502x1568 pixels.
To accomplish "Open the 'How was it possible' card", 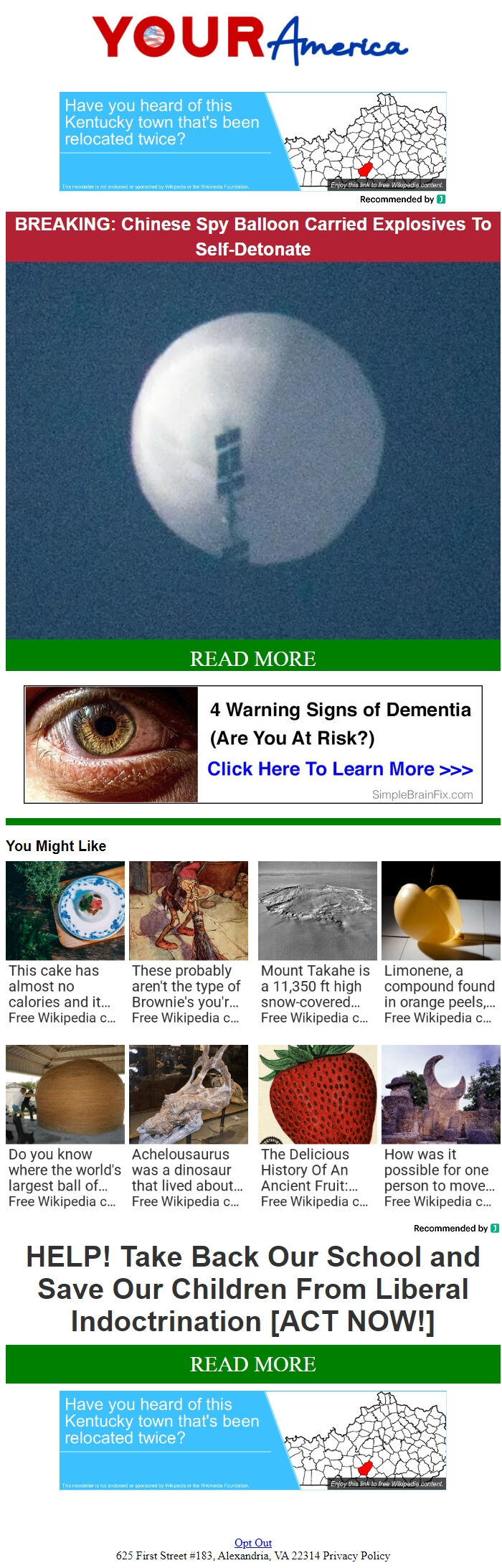I will point(440,1126).
